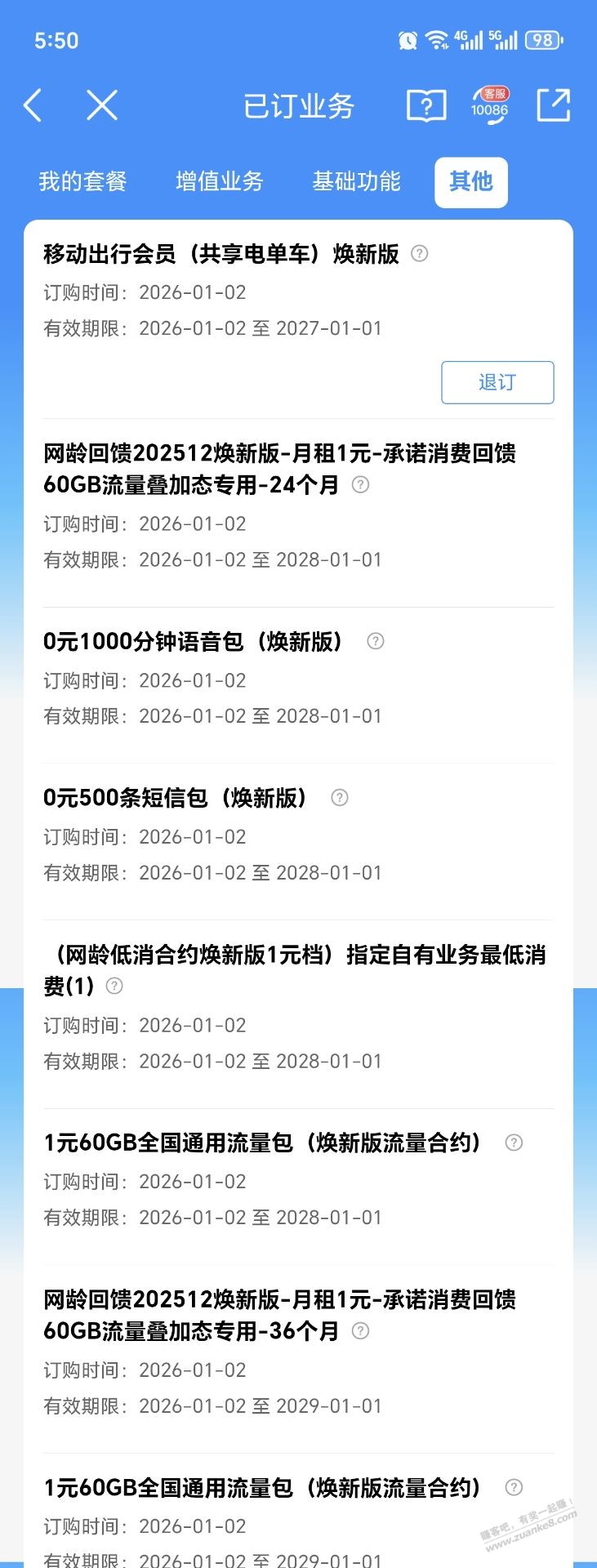The height and width of the screenshot is (1568, 597).
Task: Switch to the 增值业务 tab
Action: 220,181
